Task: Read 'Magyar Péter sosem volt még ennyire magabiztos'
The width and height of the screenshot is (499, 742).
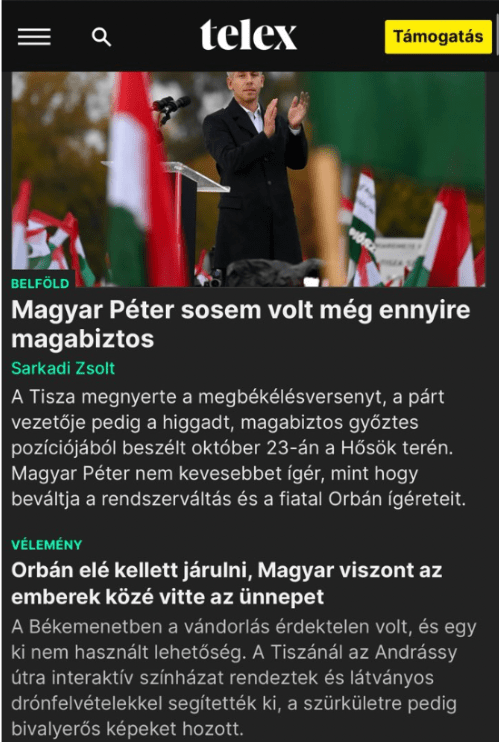Action: point(241,324)
